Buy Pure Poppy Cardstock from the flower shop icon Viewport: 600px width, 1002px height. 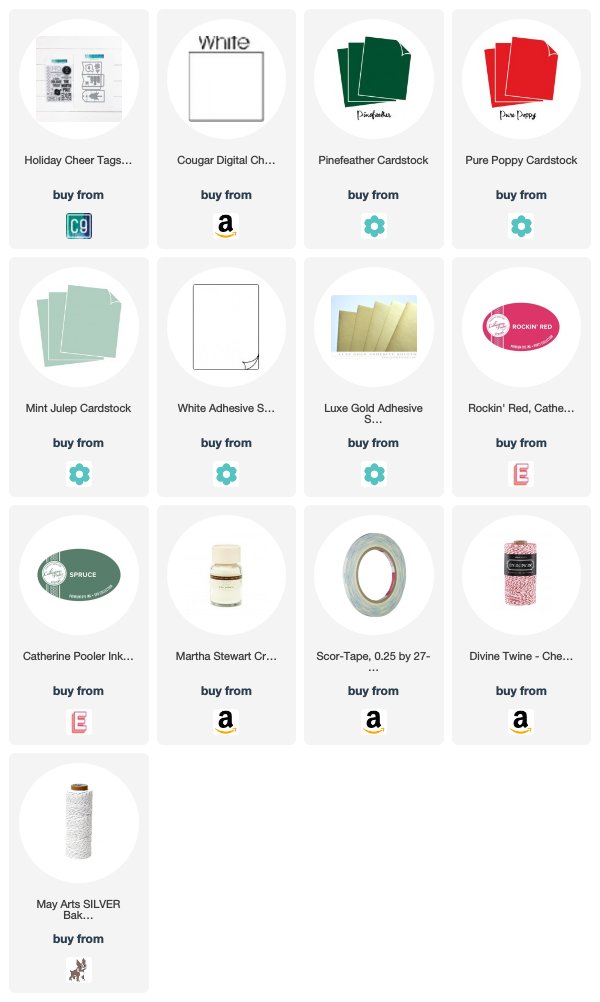pos(521,226)
